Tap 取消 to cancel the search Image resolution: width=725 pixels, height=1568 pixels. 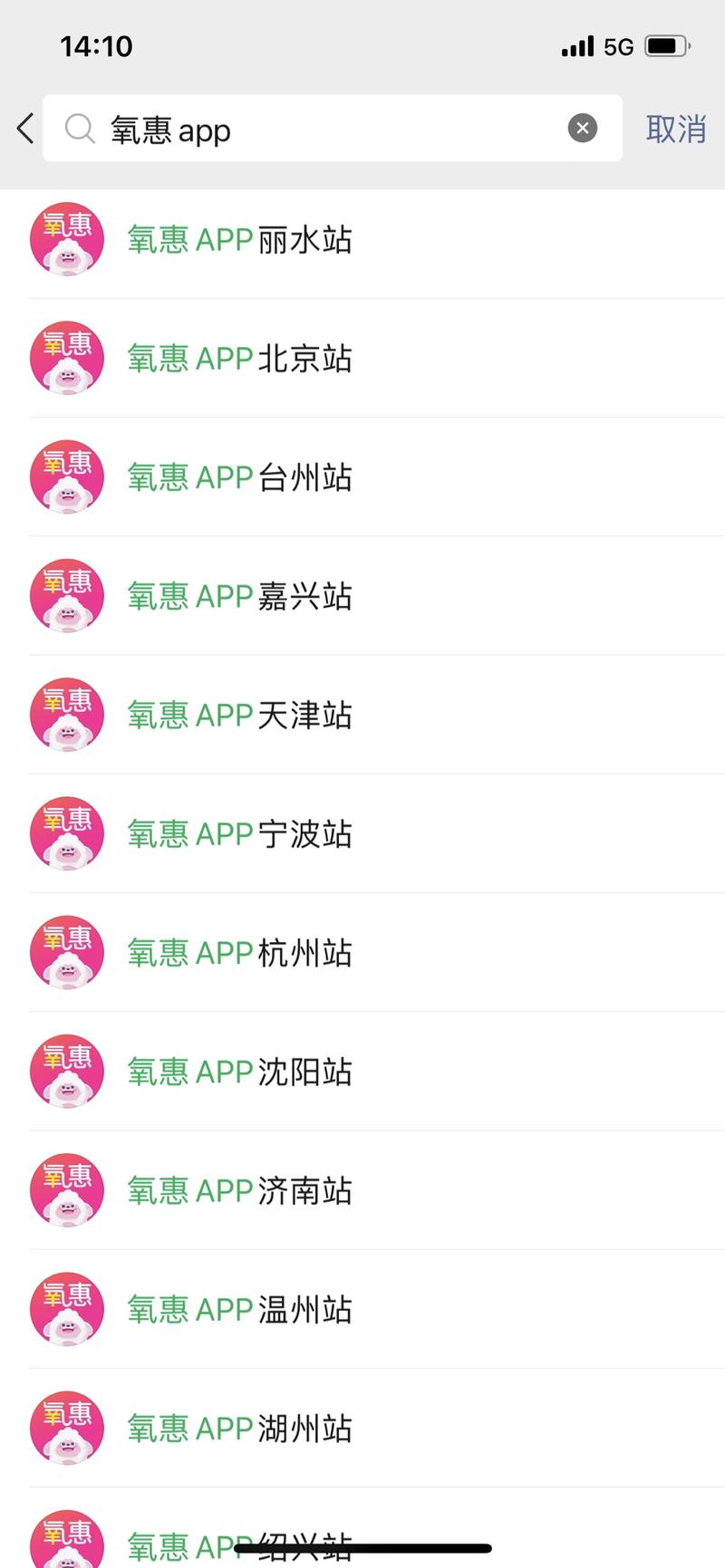point(675,130)
